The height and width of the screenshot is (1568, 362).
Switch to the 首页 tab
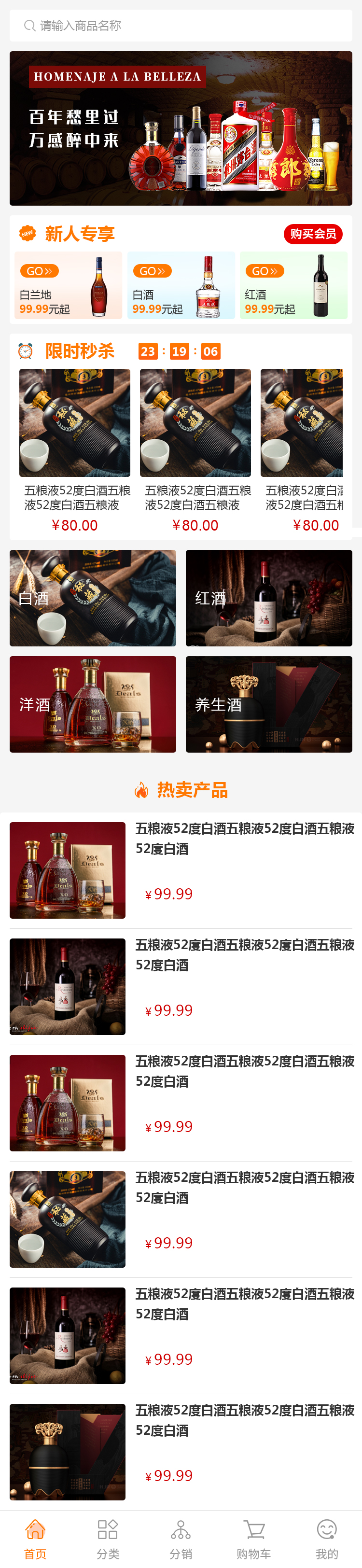35,1538
